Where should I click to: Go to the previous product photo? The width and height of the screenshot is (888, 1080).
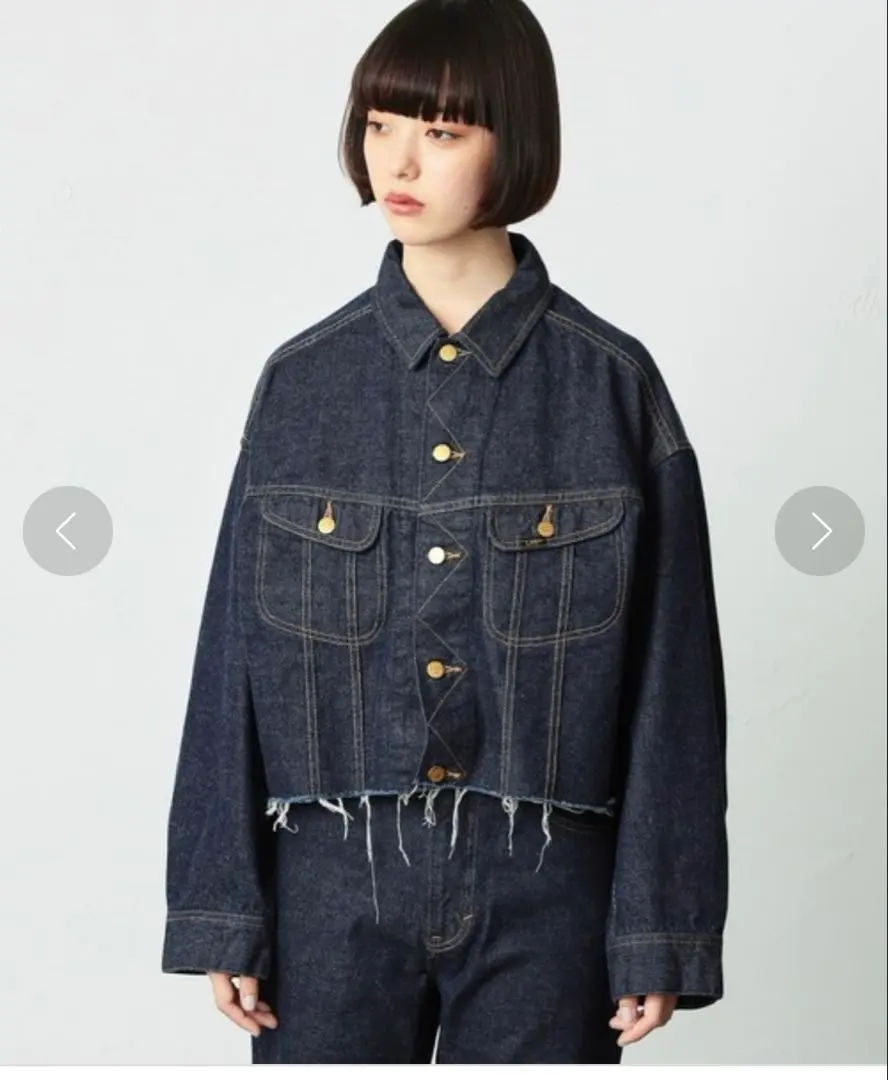tap(67, 531)
